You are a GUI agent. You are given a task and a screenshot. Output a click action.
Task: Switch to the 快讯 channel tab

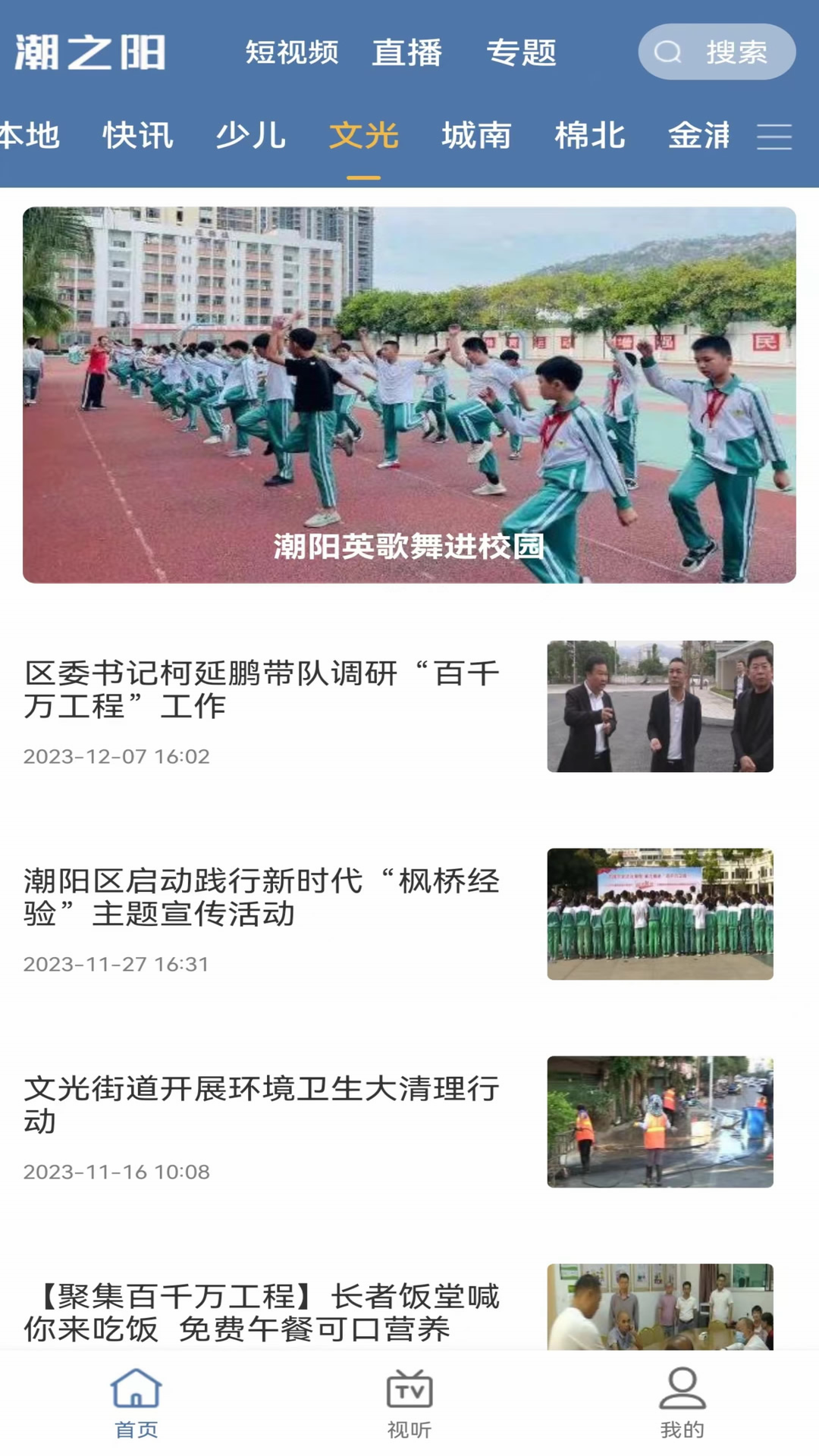[138, 136]
